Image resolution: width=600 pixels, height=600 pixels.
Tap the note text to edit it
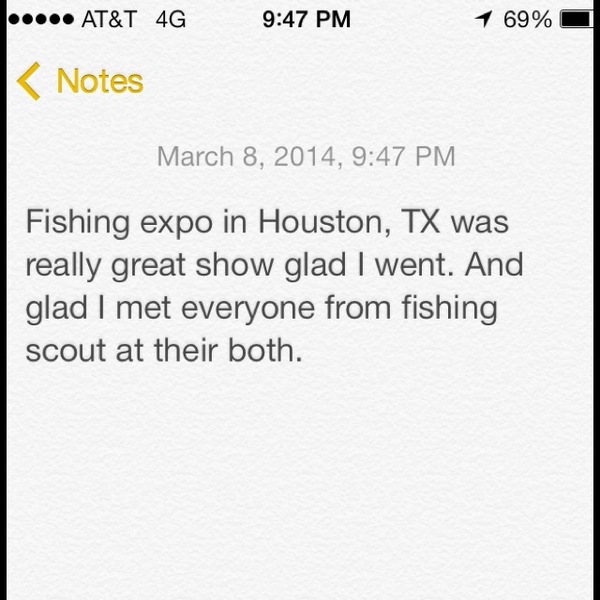275,286
